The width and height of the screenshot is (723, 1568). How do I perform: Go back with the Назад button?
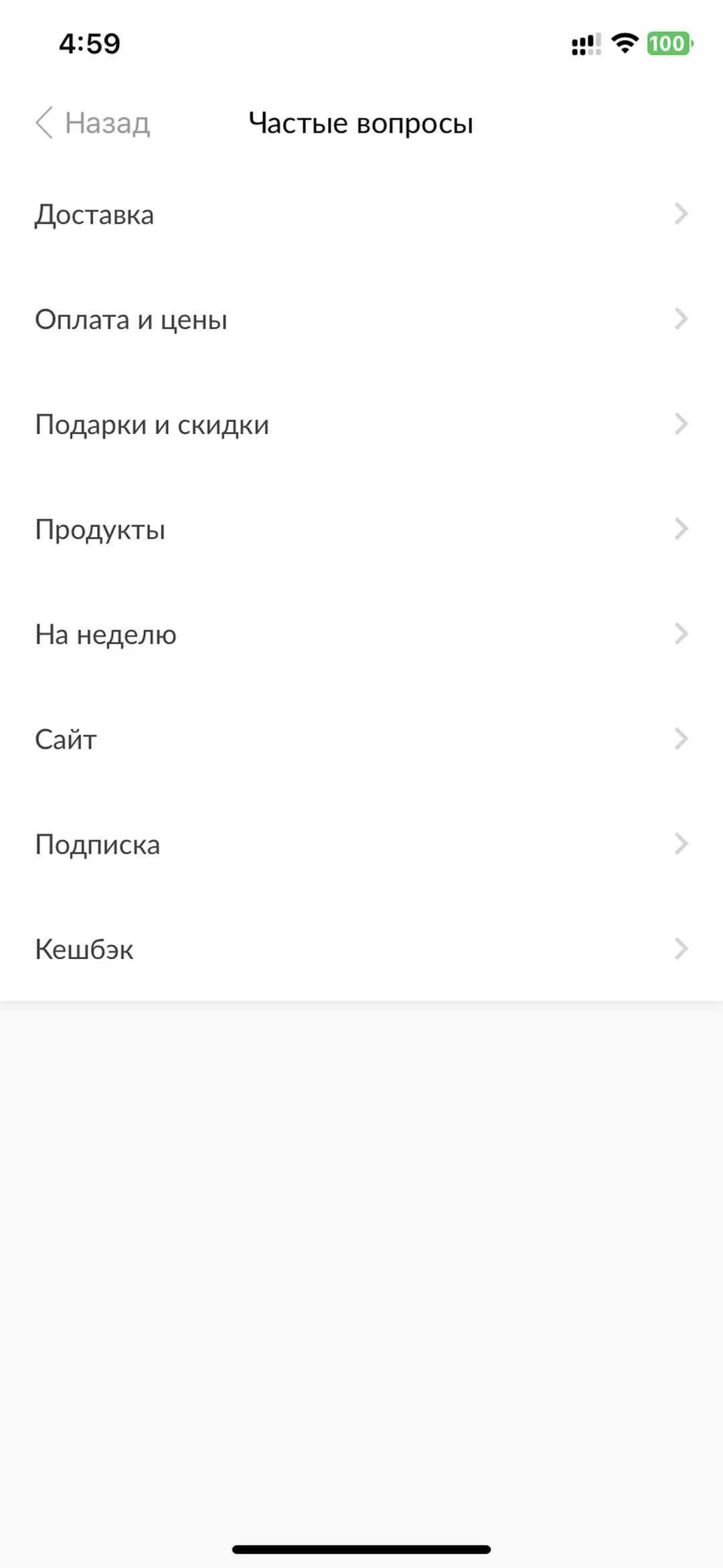[94, 123]
